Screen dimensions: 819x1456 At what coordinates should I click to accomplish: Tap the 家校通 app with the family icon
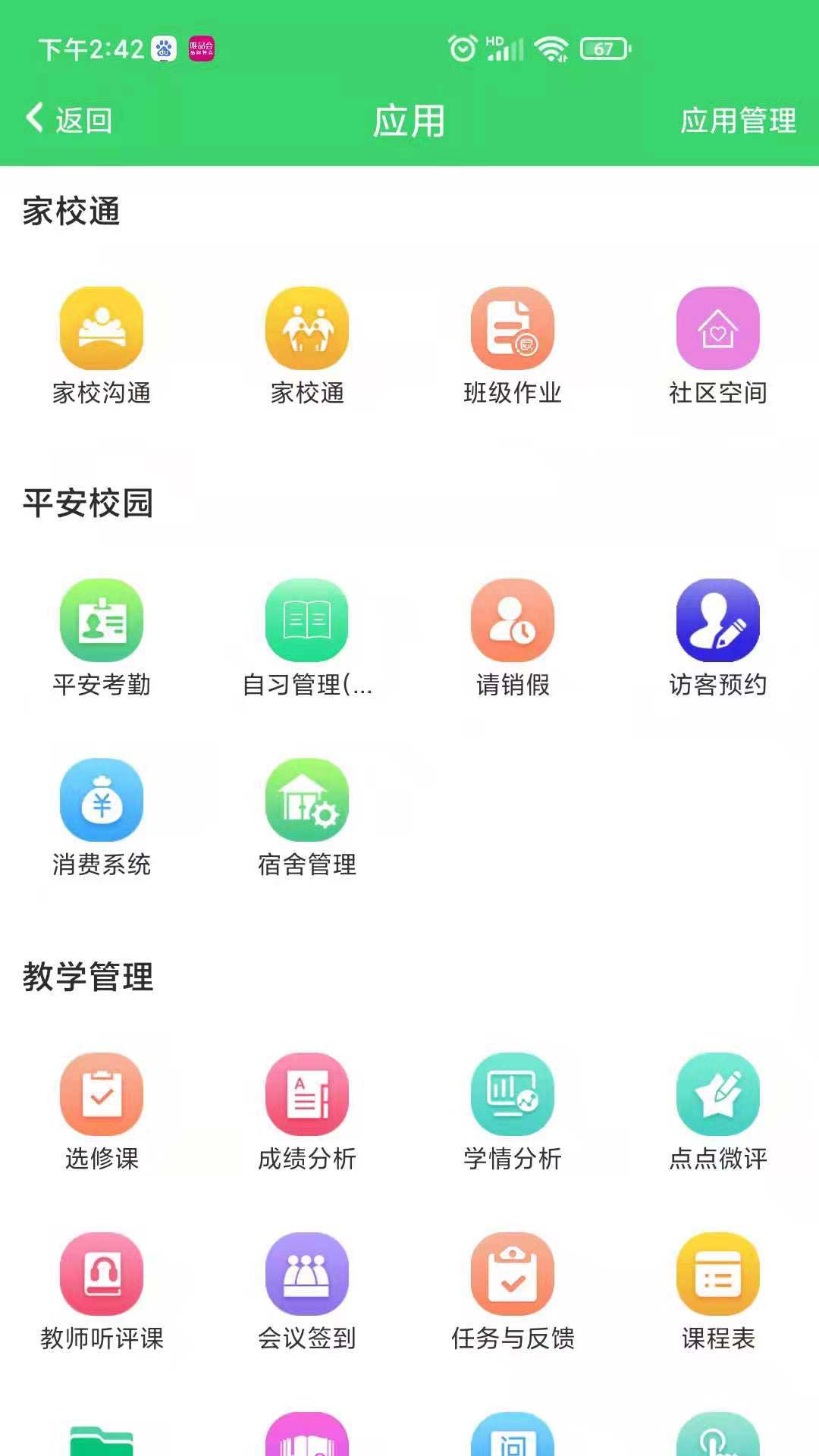(307, 328)
